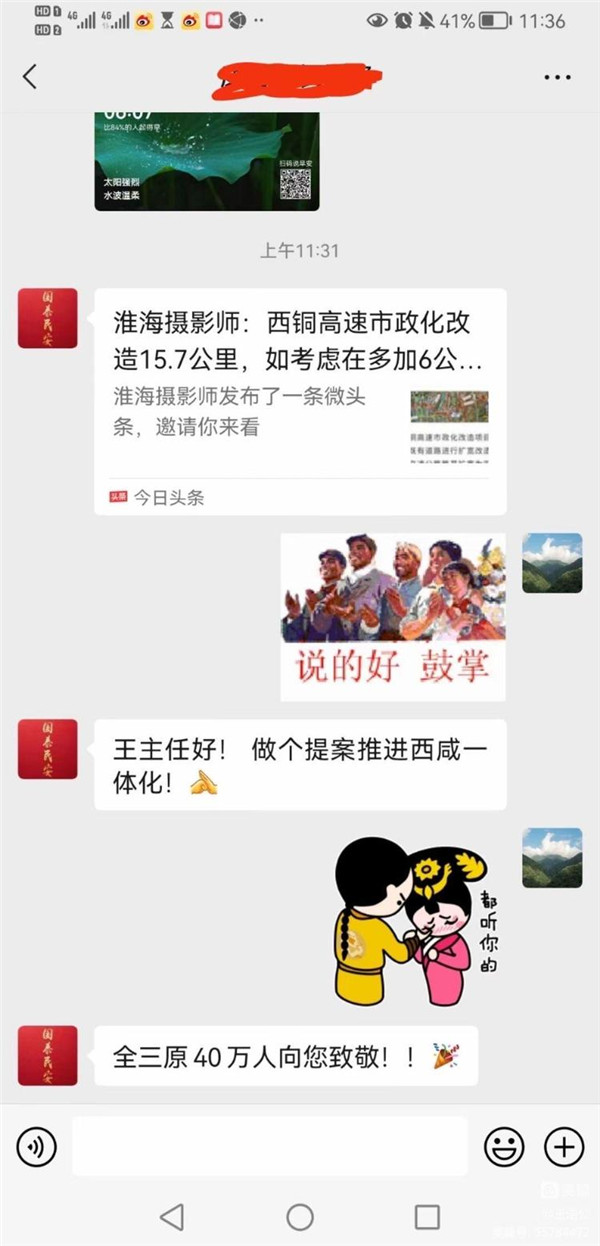
Task: Open the plus attachments menu
Action: (564, 1147)
